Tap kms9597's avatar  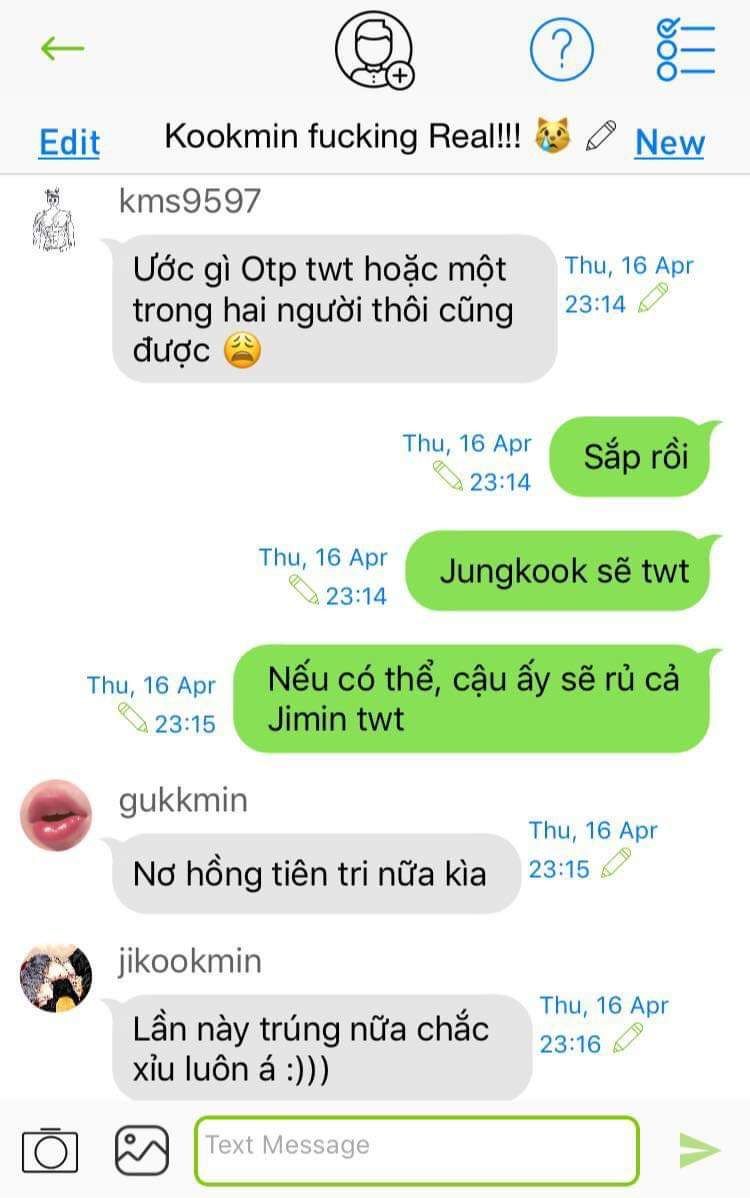point(54,218)
